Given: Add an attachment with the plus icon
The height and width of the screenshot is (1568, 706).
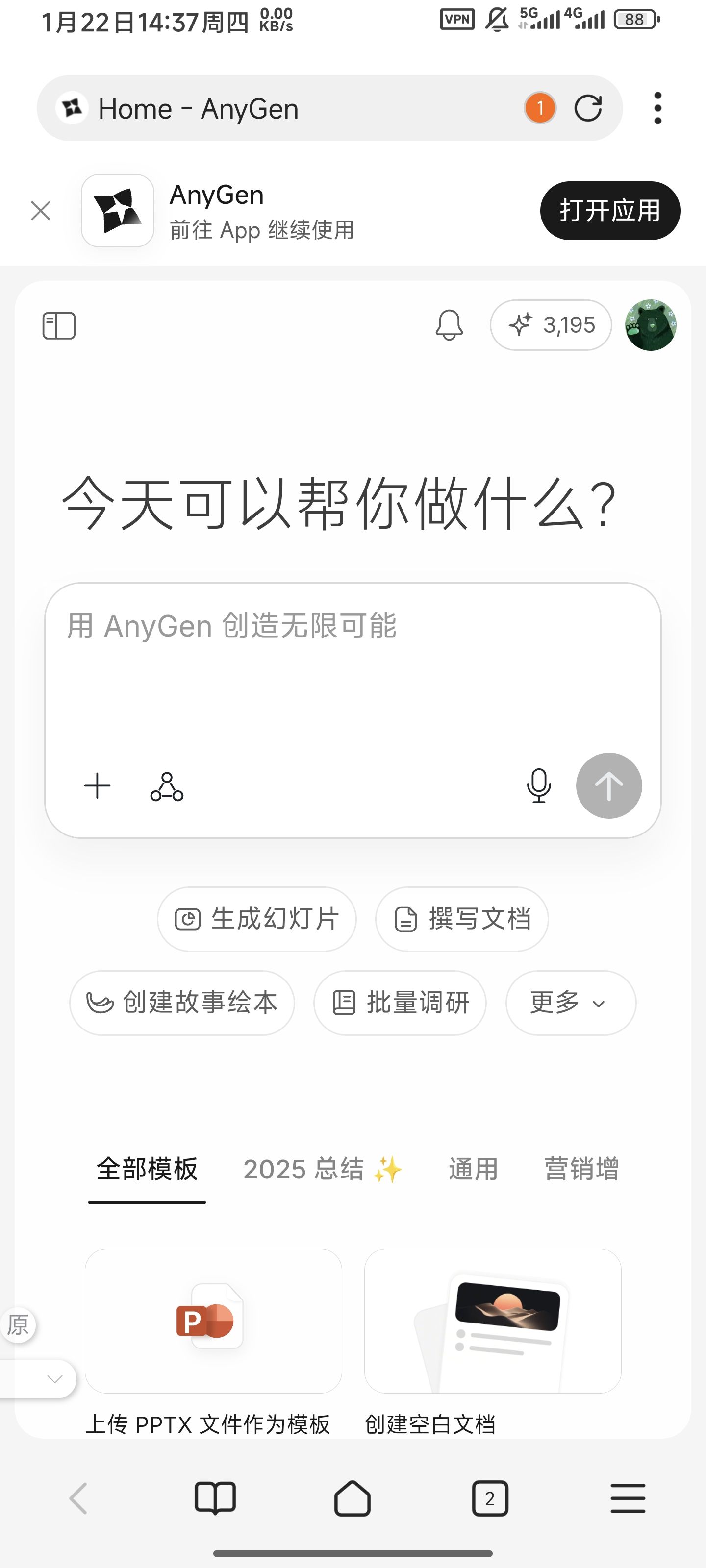Looking at the screenshot, I should (x=98, y=786).
